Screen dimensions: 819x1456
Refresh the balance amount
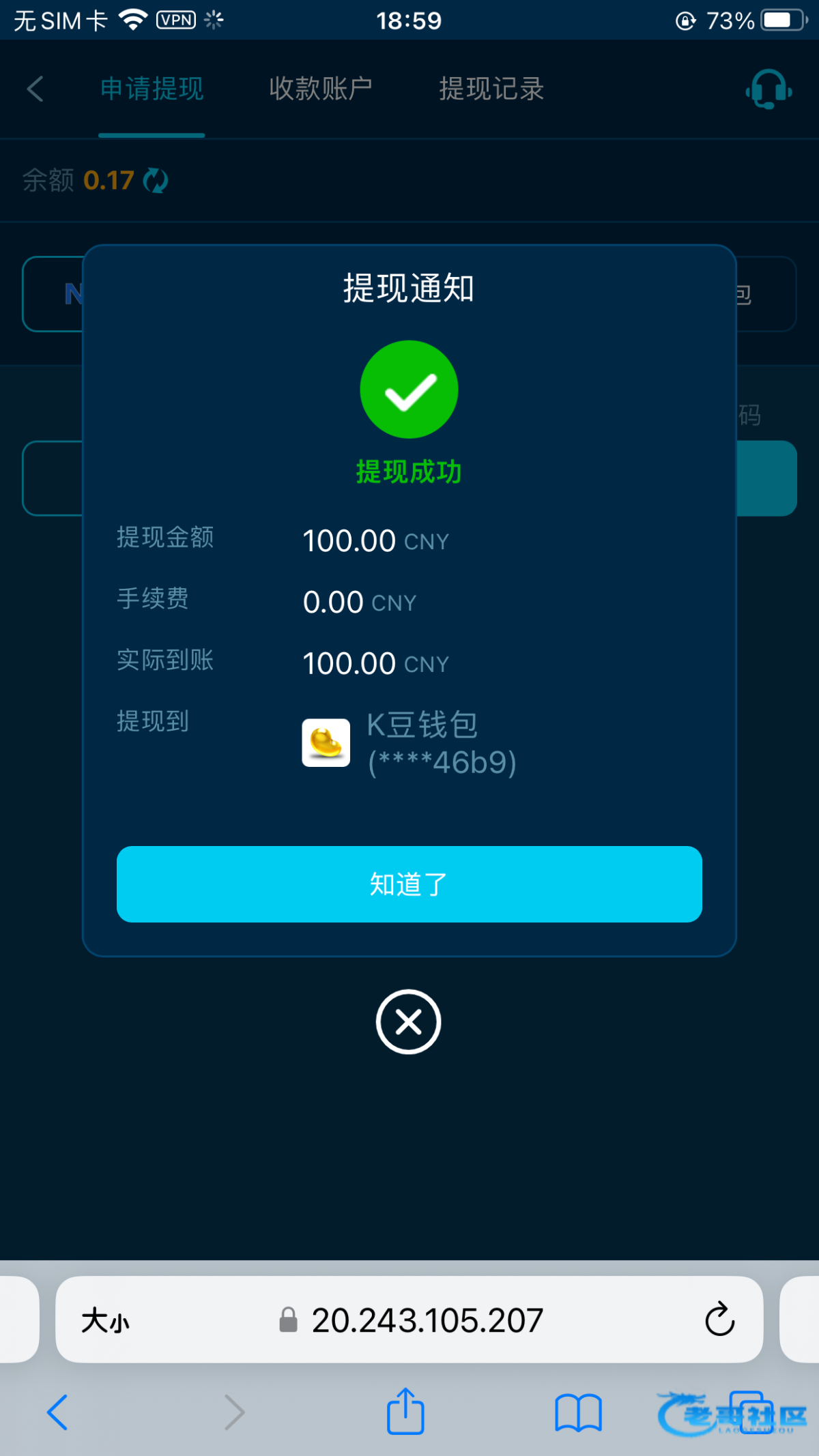click(156, 181)
